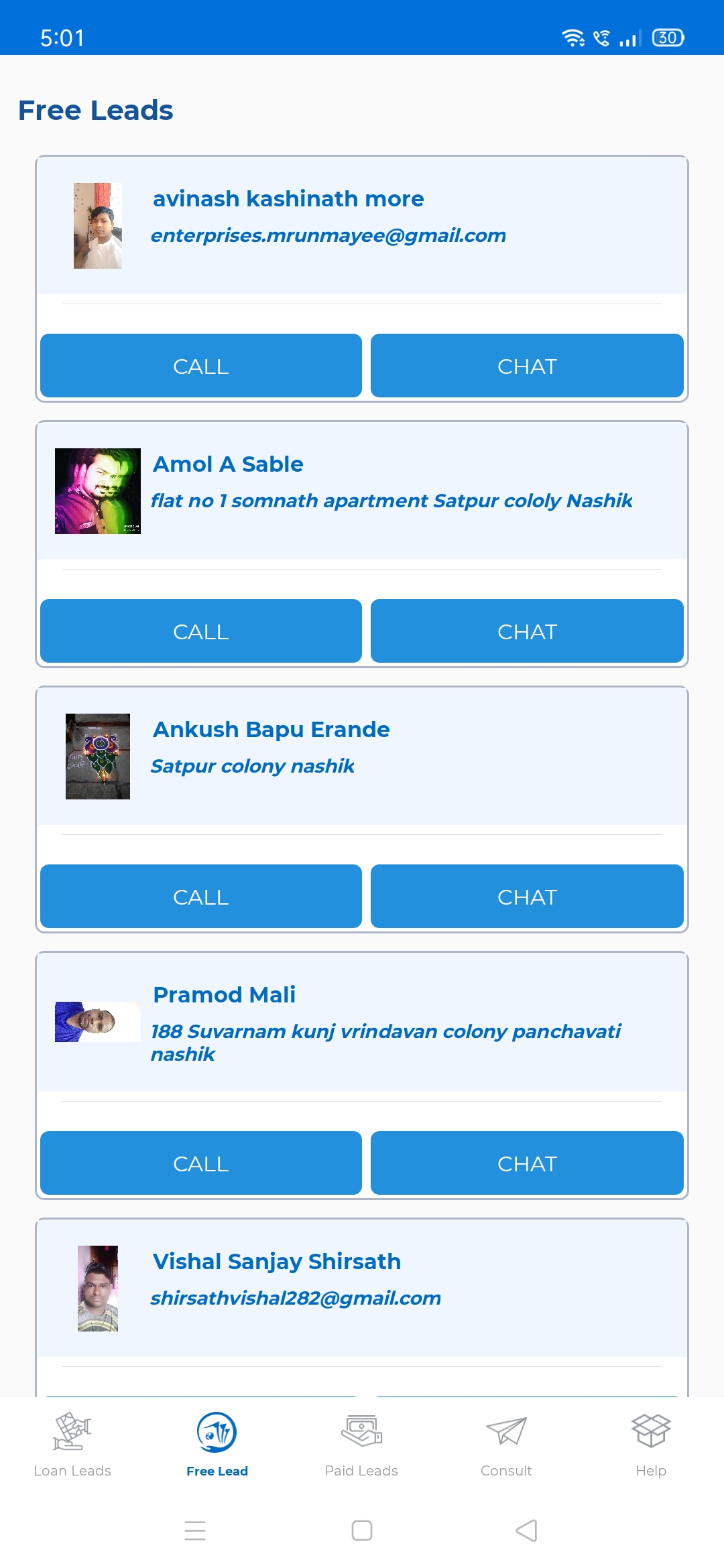Call Ankush Bapu Erande
Screen dimensions: 724x1568
(201, 897)
